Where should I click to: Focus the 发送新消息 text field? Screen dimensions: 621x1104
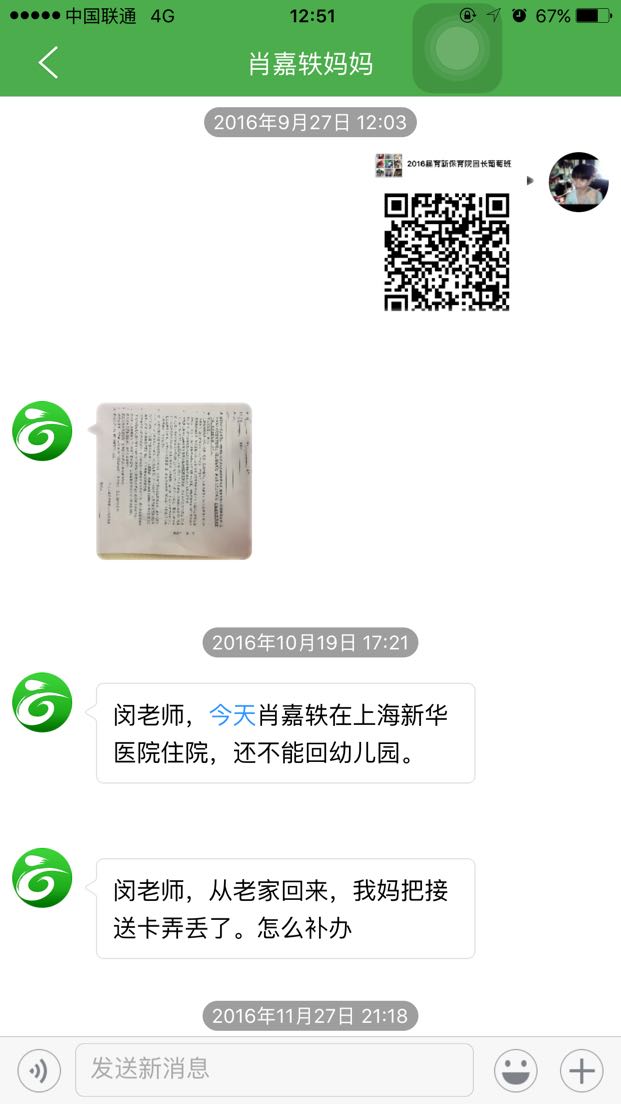(x=274, y=1070)
